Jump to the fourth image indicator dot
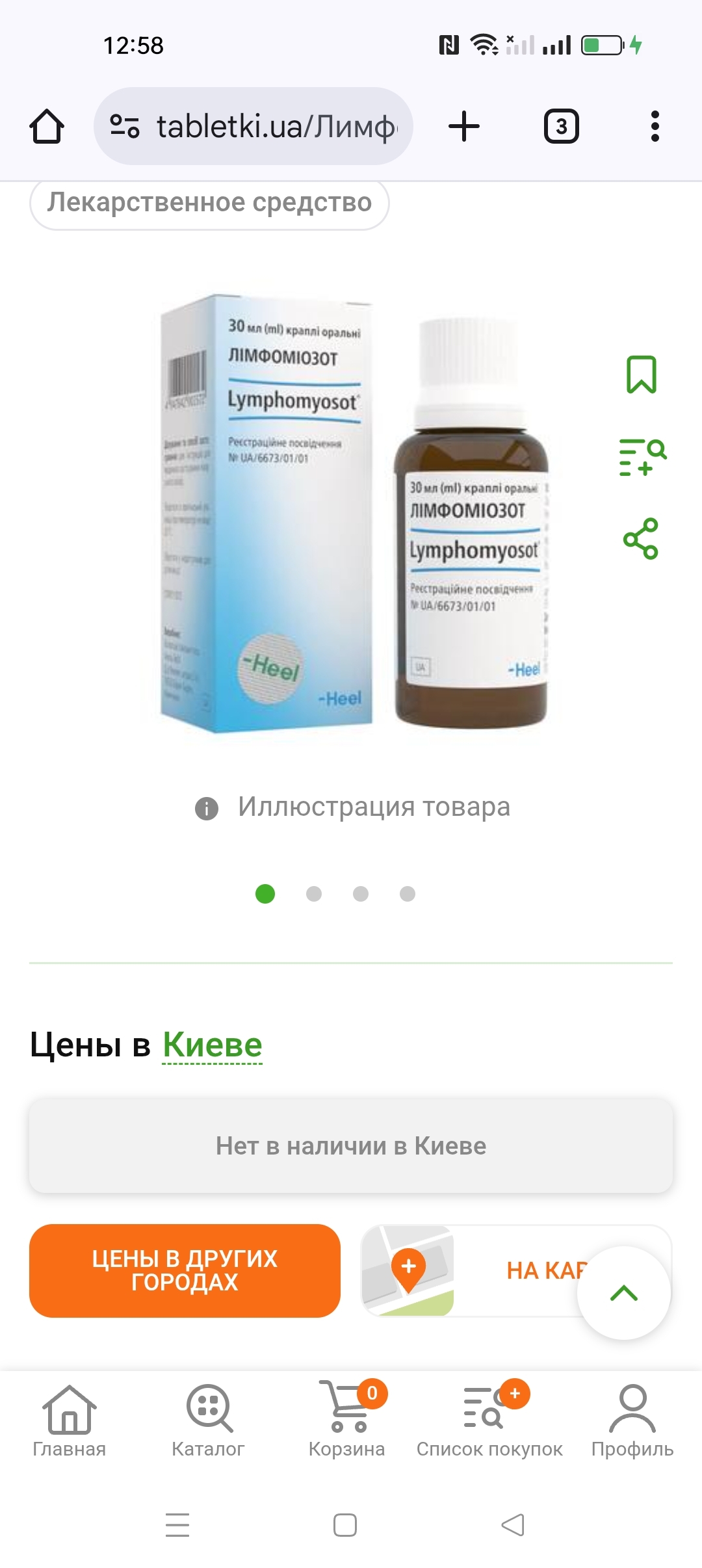The image size is (702, 1568). tap(408, 894)
